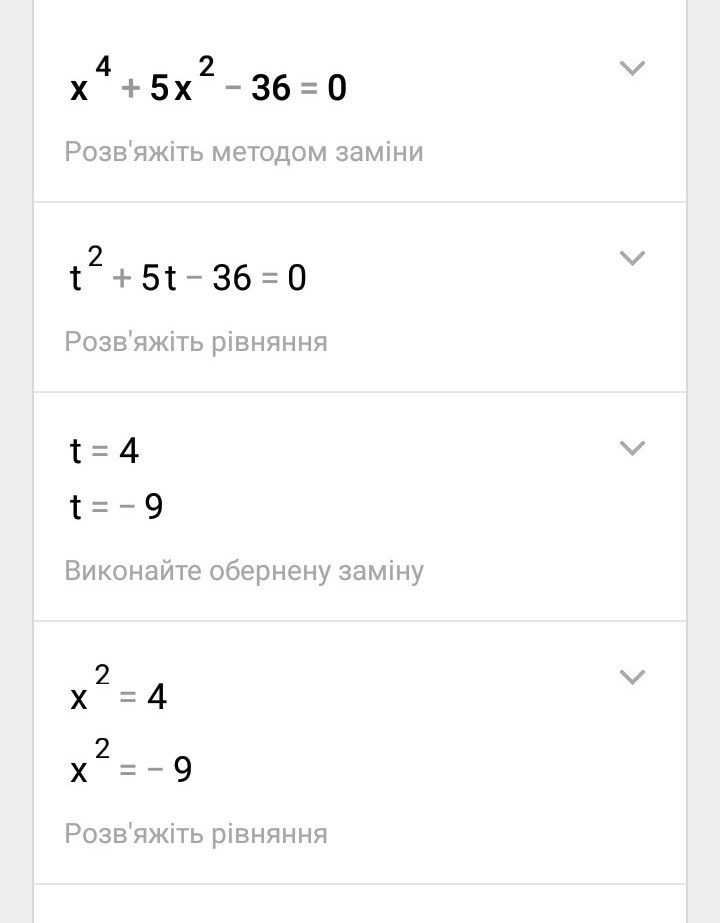Expand the x⁴ + 5x² − 36 = 0 step
Screen dimensions: 720x923
coord(632,68)
